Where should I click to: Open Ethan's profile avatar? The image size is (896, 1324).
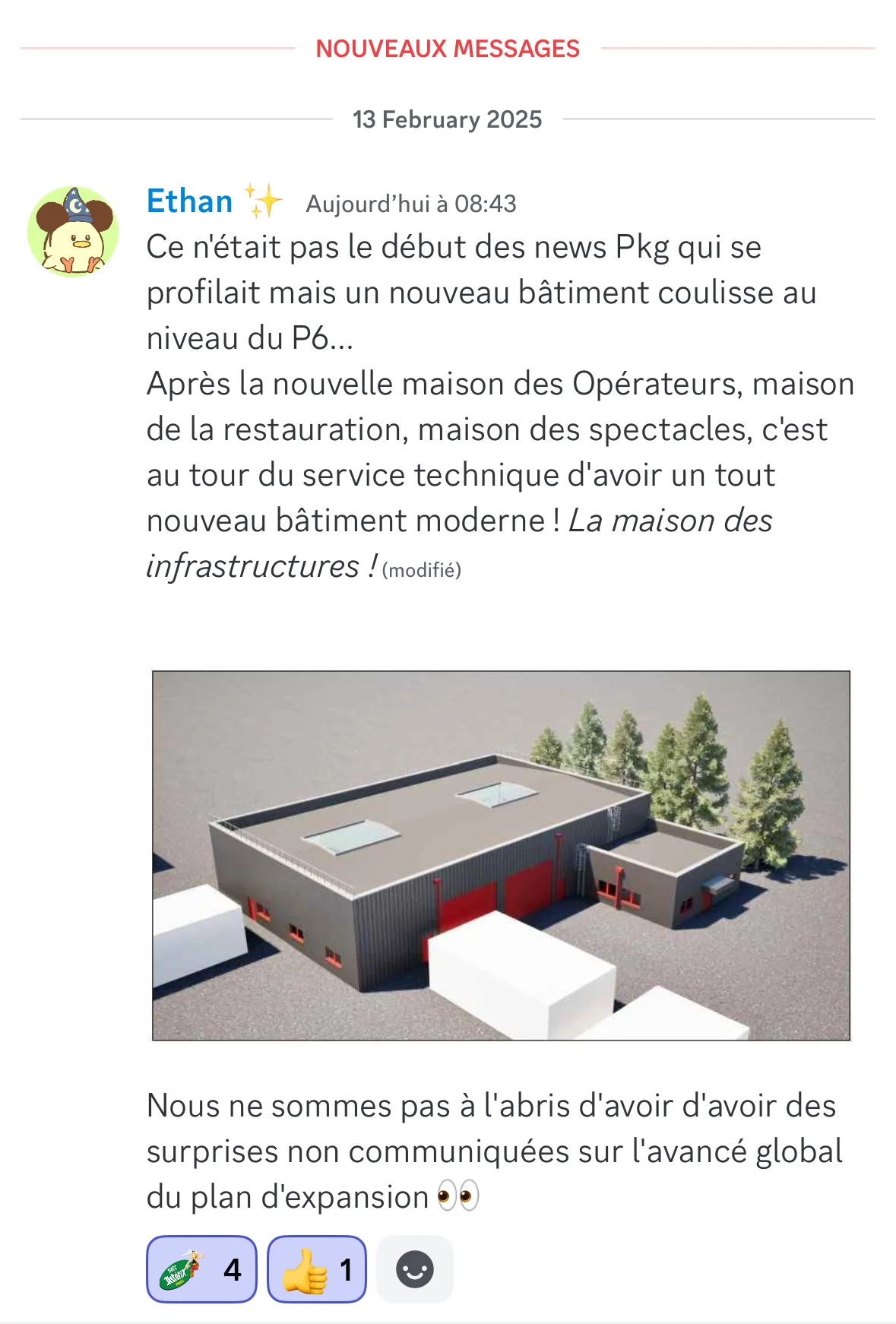[73, 232]
